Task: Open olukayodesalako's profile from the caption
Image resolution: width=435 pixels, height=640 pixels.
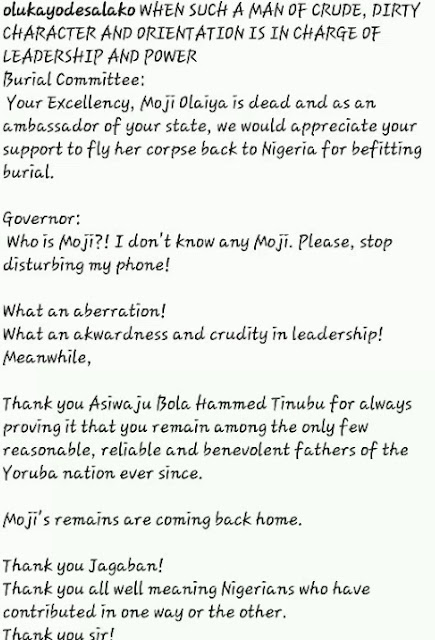Action: pyautogui.click(x=69, y=11)
